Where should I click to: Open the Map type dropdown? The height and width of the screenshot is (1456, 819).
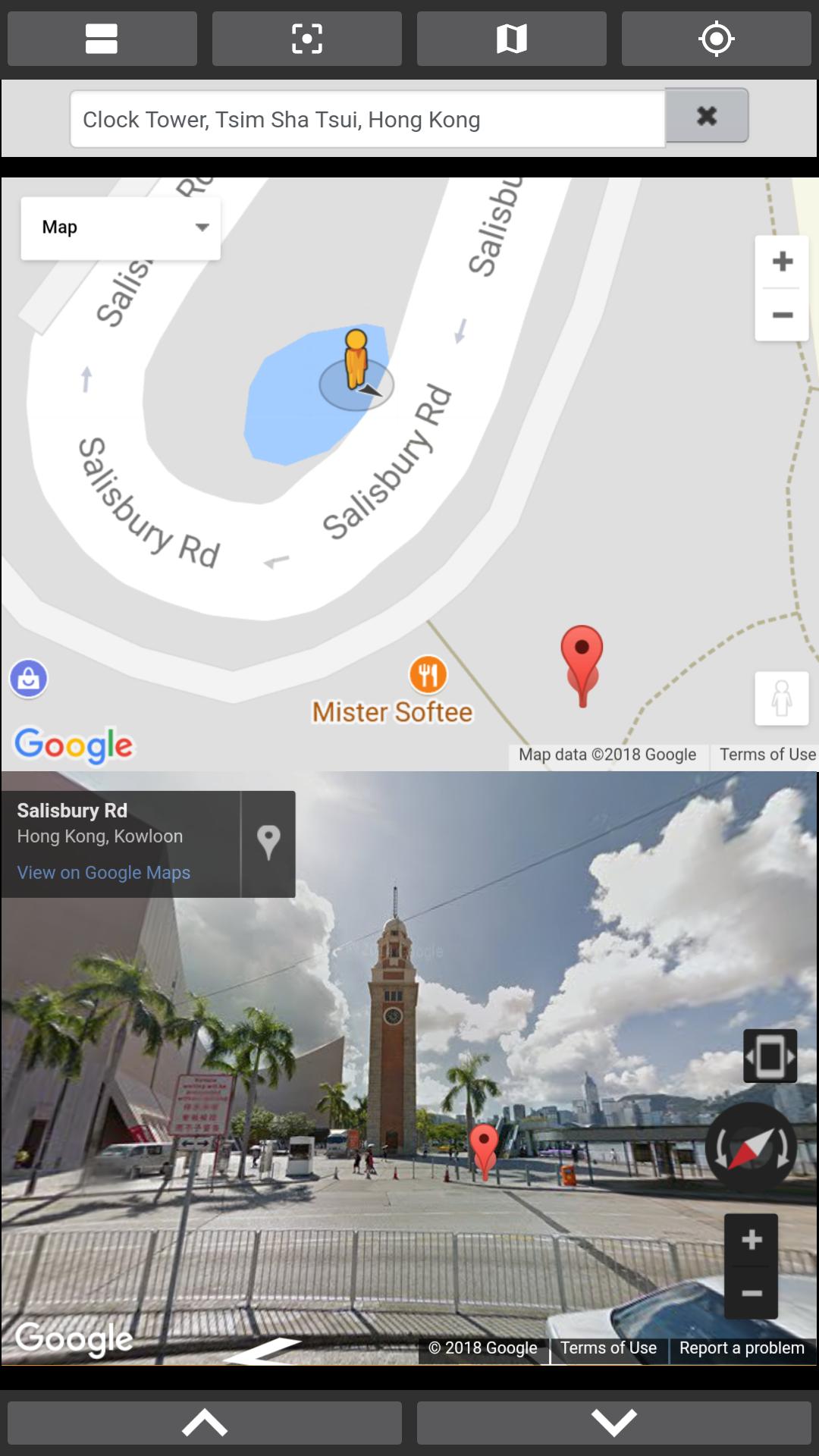121,227
